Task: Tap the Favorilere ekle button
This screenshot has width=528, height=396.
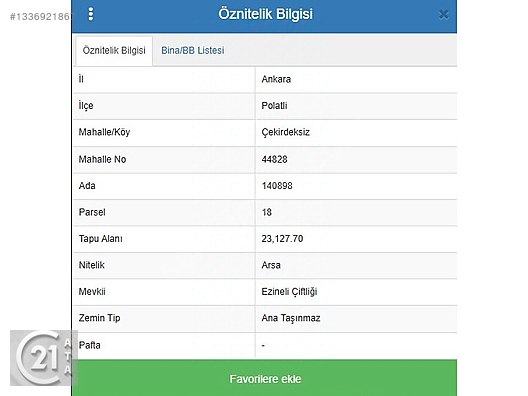Action: (265, 378)
